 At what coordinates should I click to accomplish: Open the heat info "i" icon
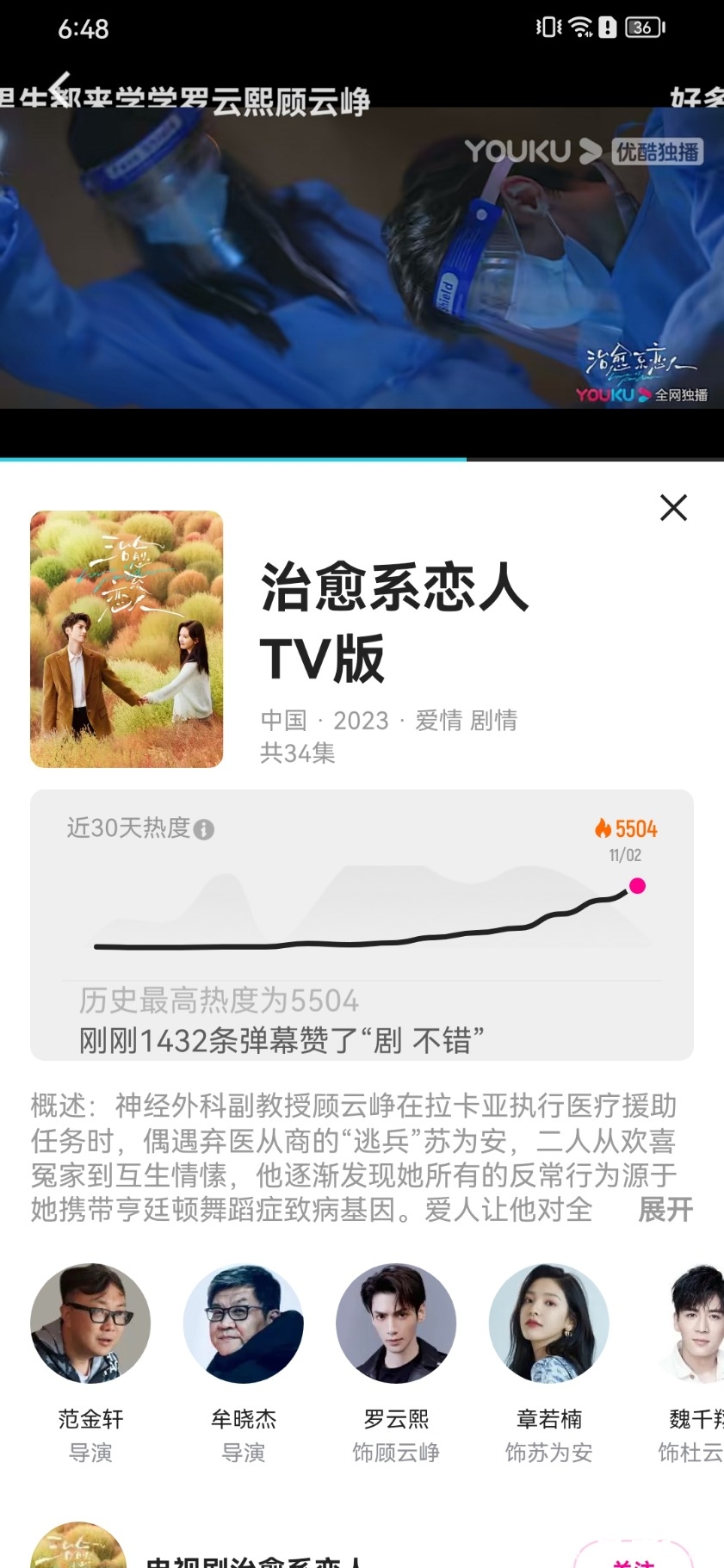point(204,828)
